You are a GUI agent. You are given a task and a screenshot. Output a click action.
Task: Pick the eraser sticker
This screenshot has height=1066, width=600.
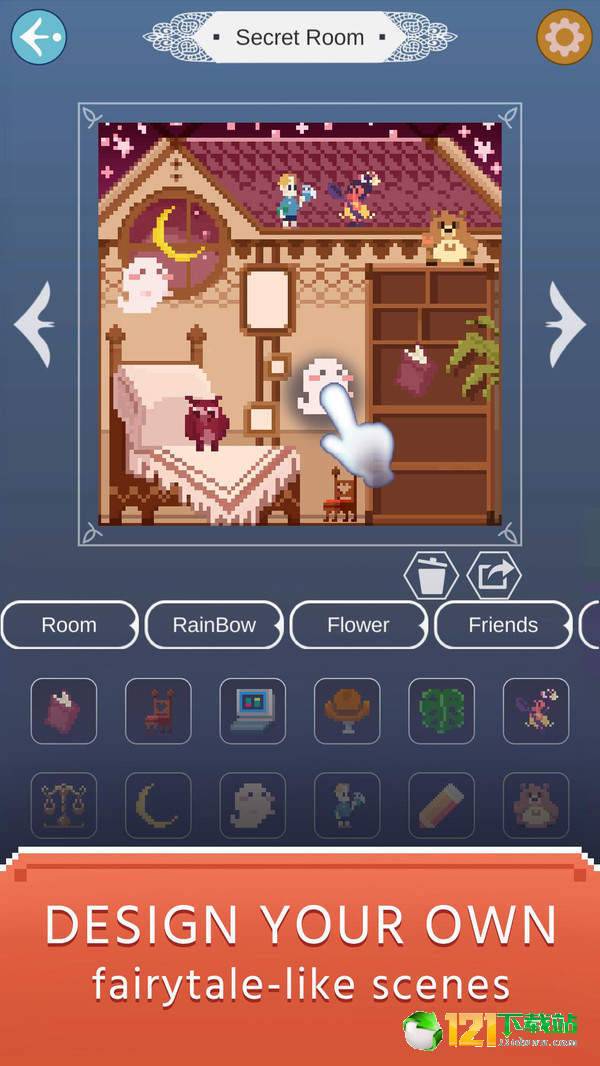(x=441, y=805)
